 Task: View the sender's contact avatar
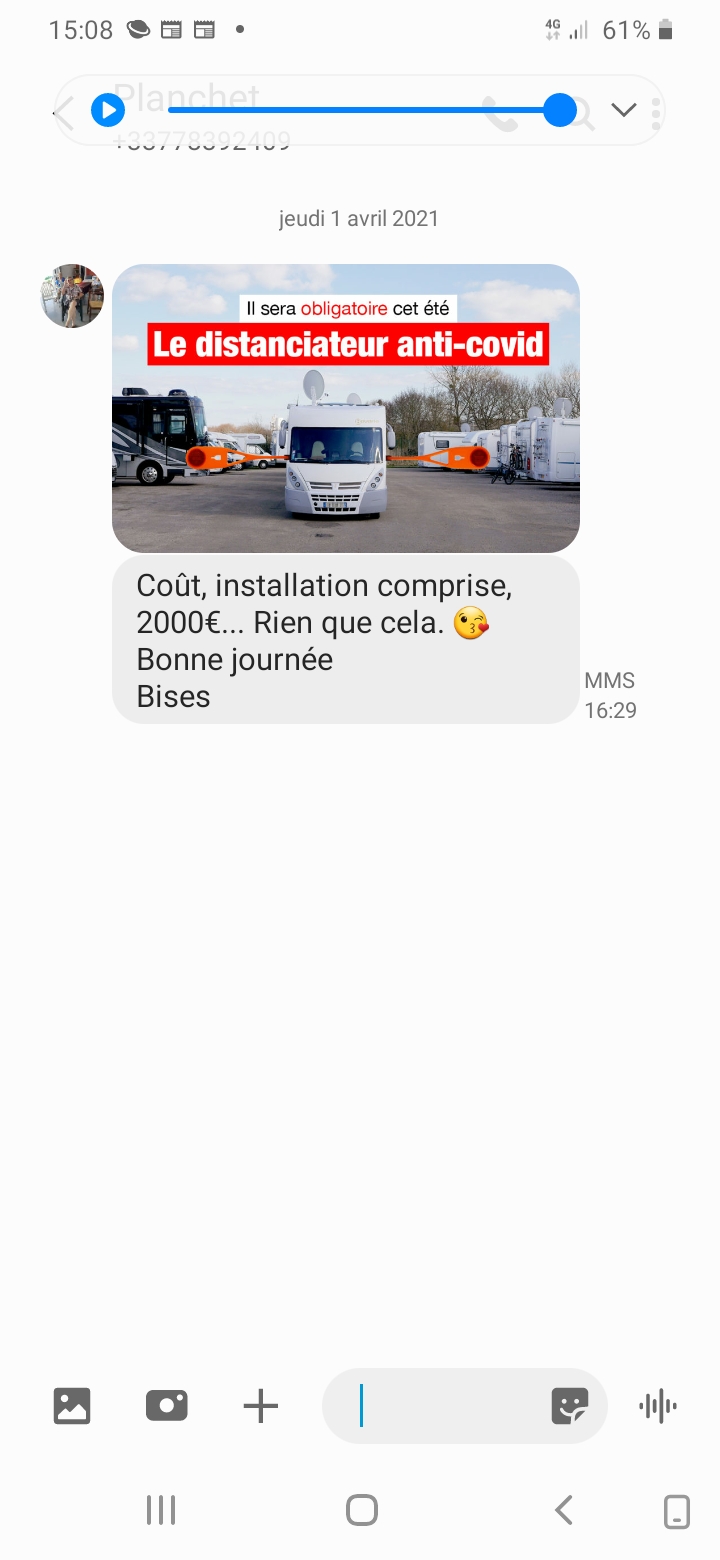pos(72,296)
